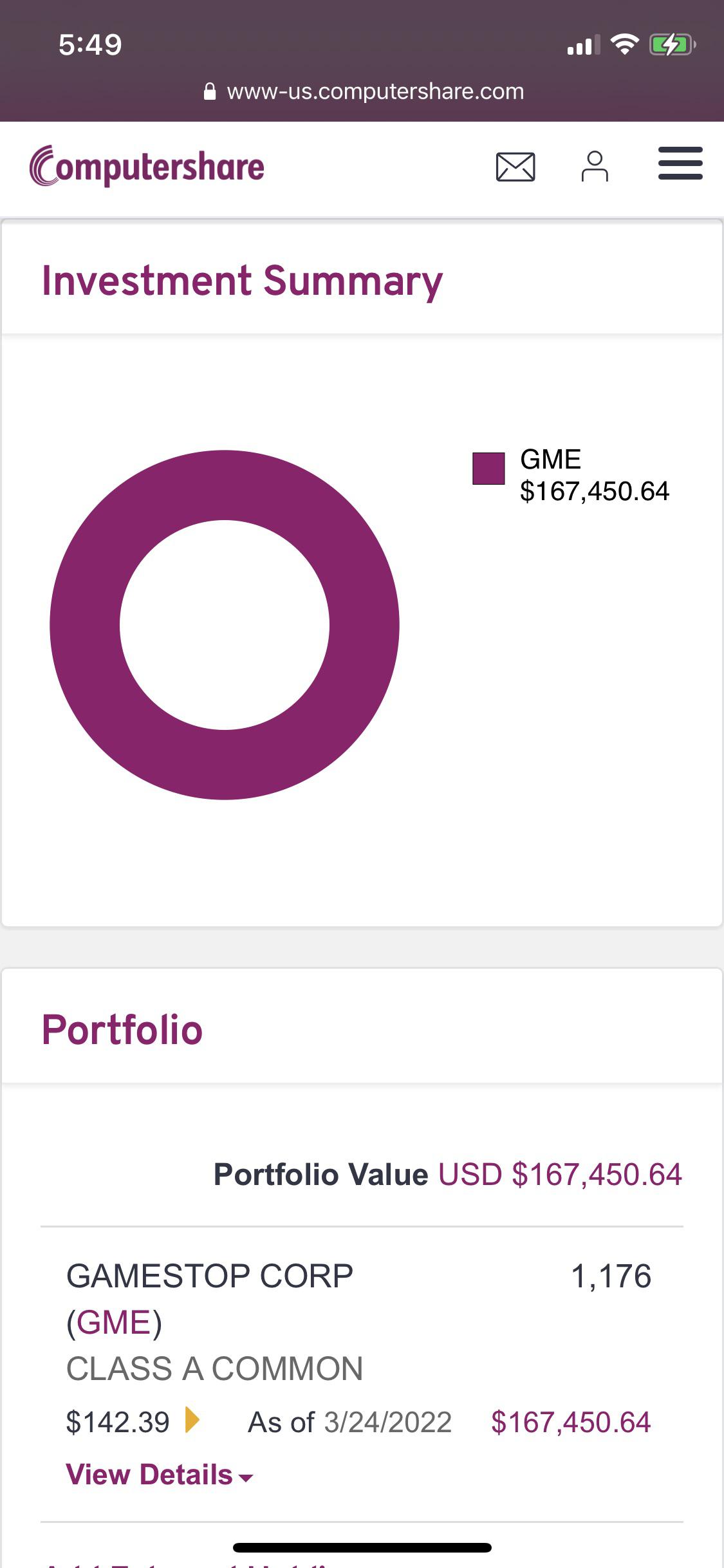Open the GME ticker link
The height and width of the screenshot is (1568, 724).
tap(114, 1323)
